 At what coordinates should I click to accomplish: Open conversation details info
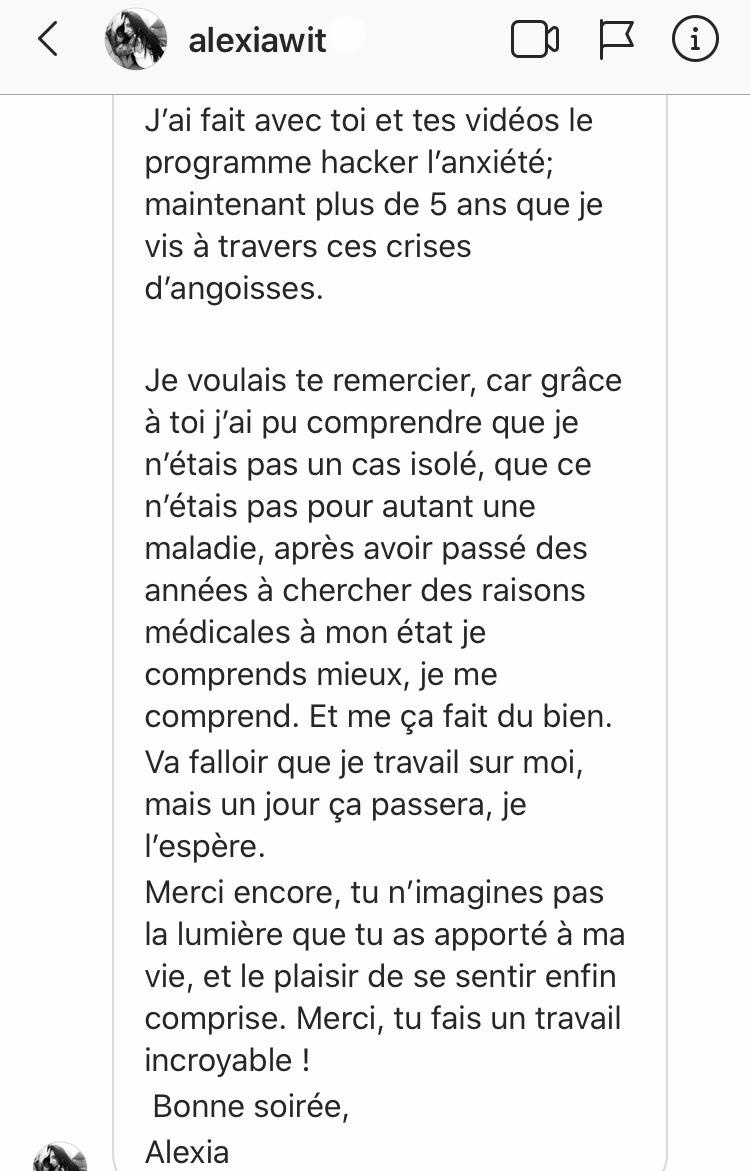[695, 40]
